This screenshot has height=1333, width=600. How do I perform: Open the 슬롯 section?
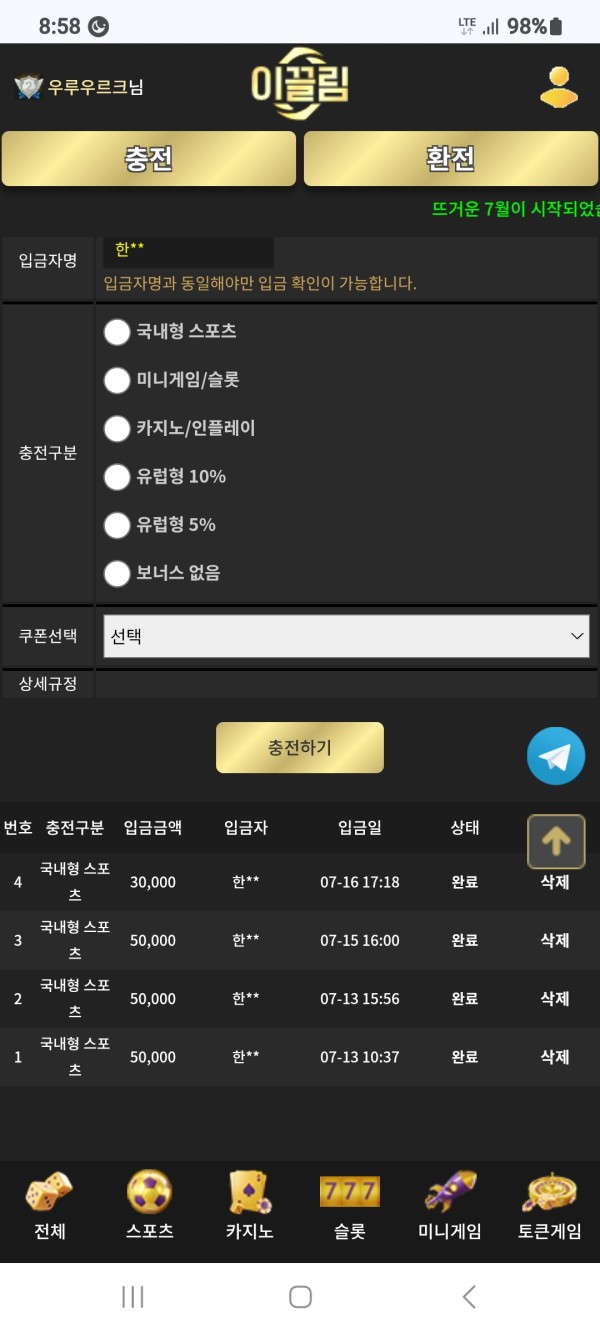click(349, 1206)
